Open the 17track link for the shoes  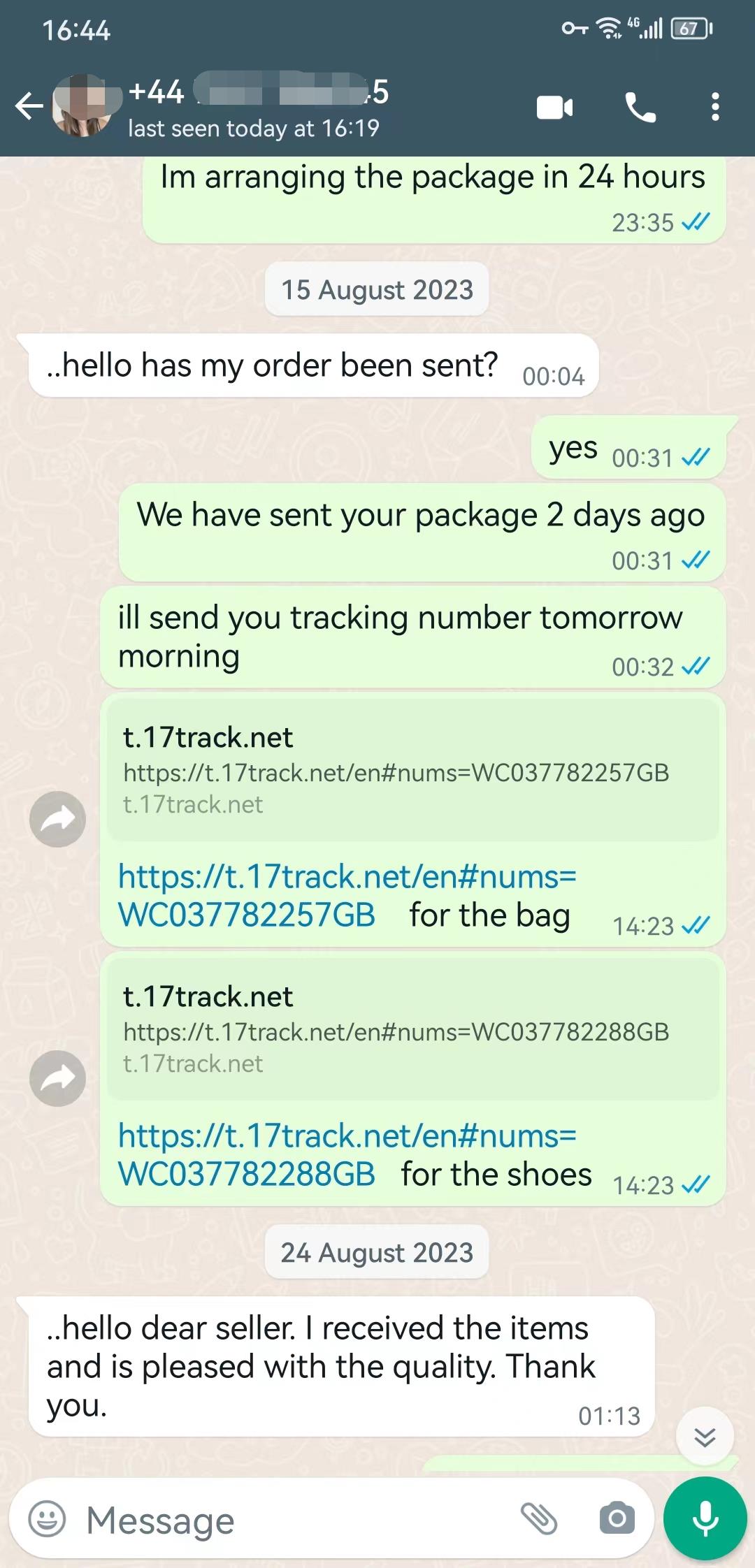[x=347, y=1154]
